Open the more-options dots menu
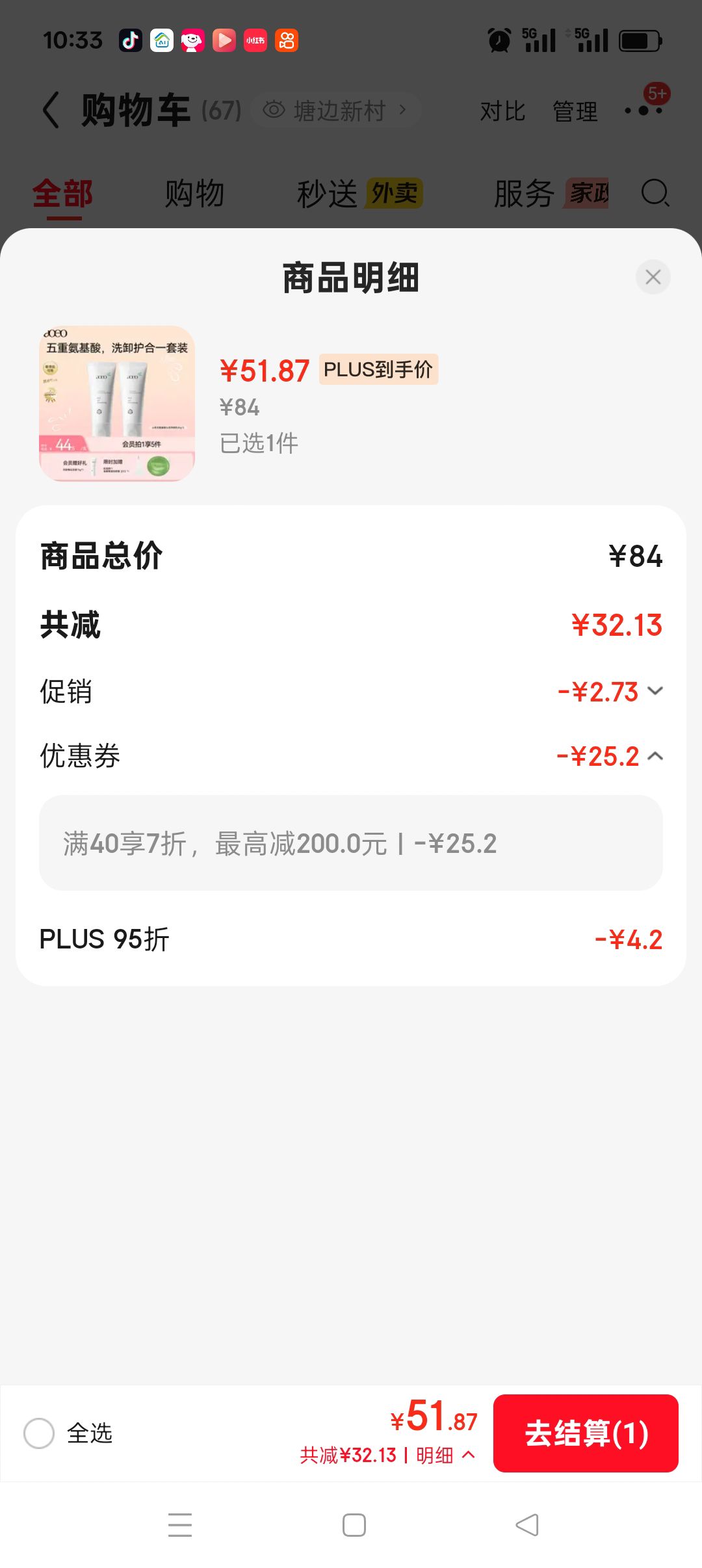This screenshot has height=1568, width=702. (643, 111)
